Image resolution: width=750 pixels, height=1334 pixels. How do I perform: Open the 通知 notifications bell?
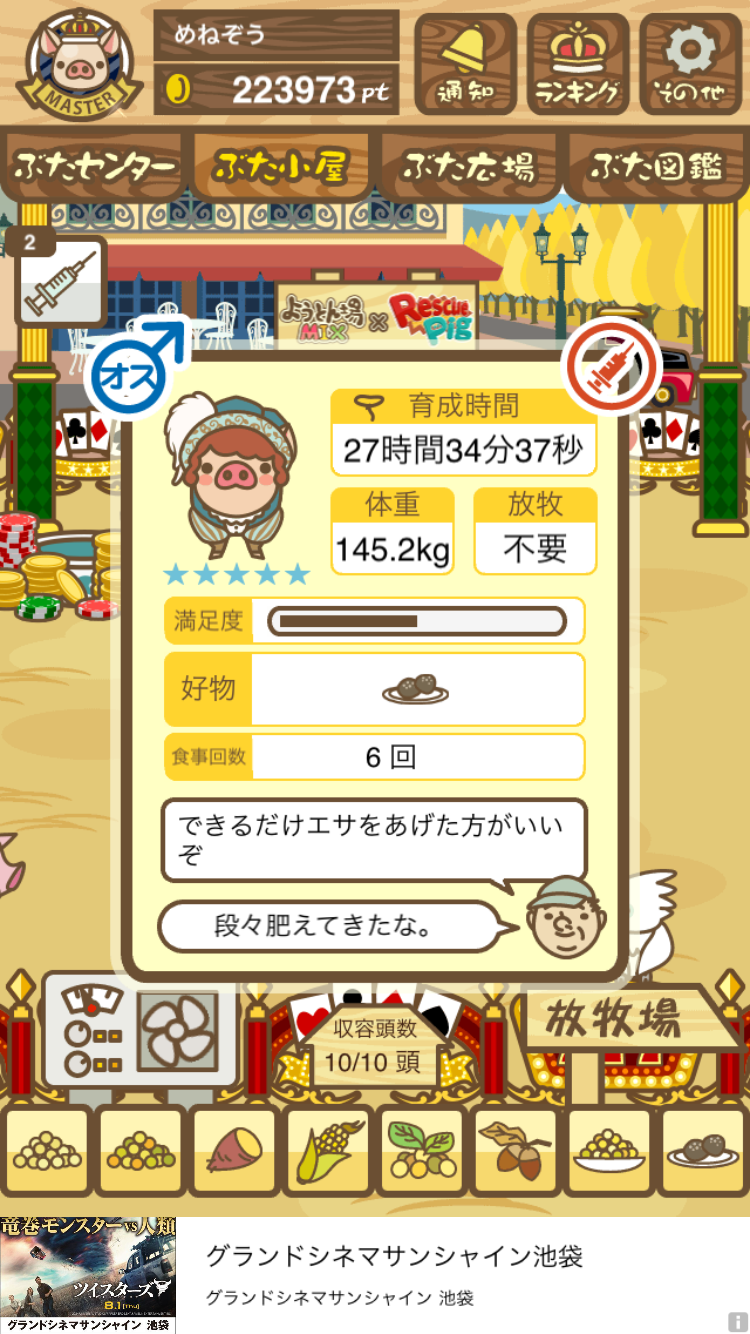pyautogui.click(x=465, y=63)
